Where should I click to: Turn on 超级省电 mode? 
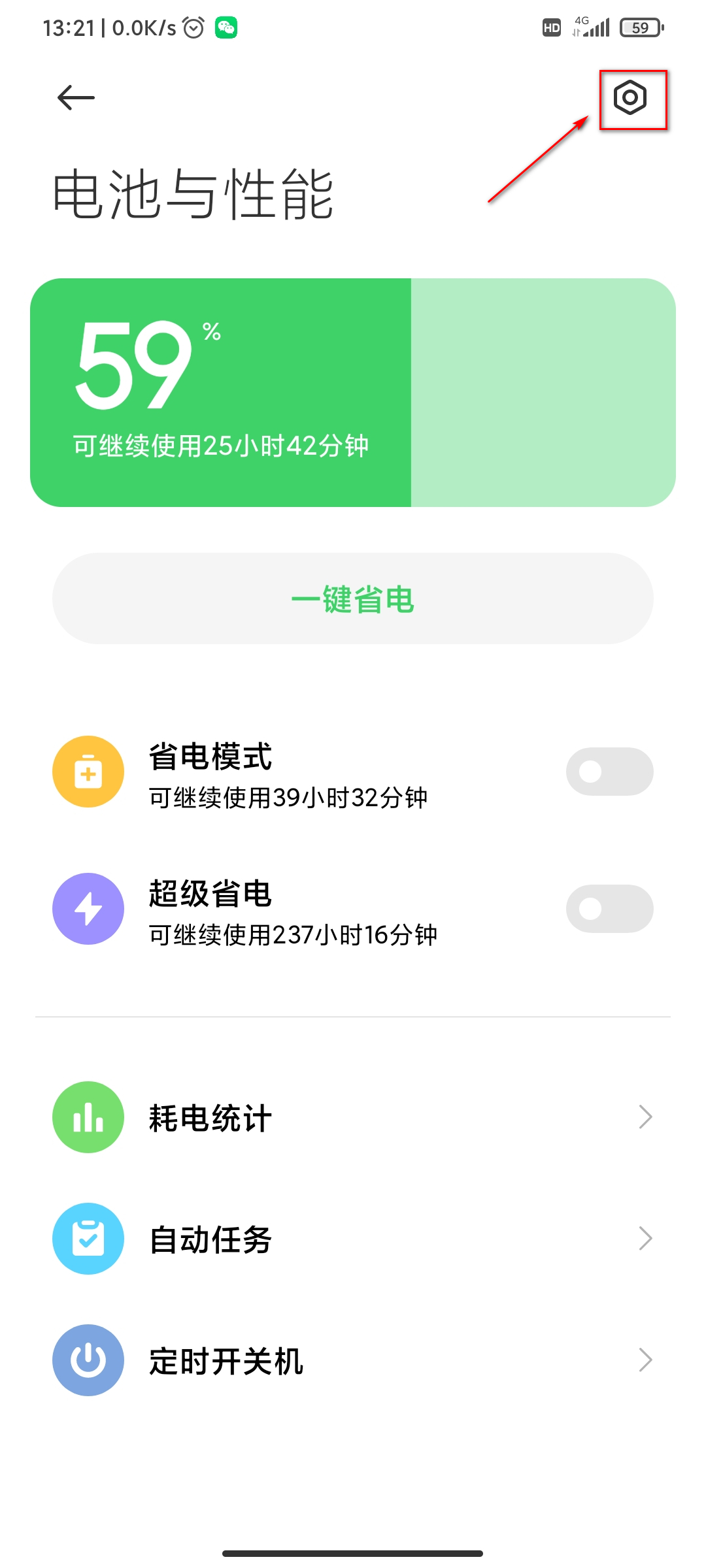(609, 909)
